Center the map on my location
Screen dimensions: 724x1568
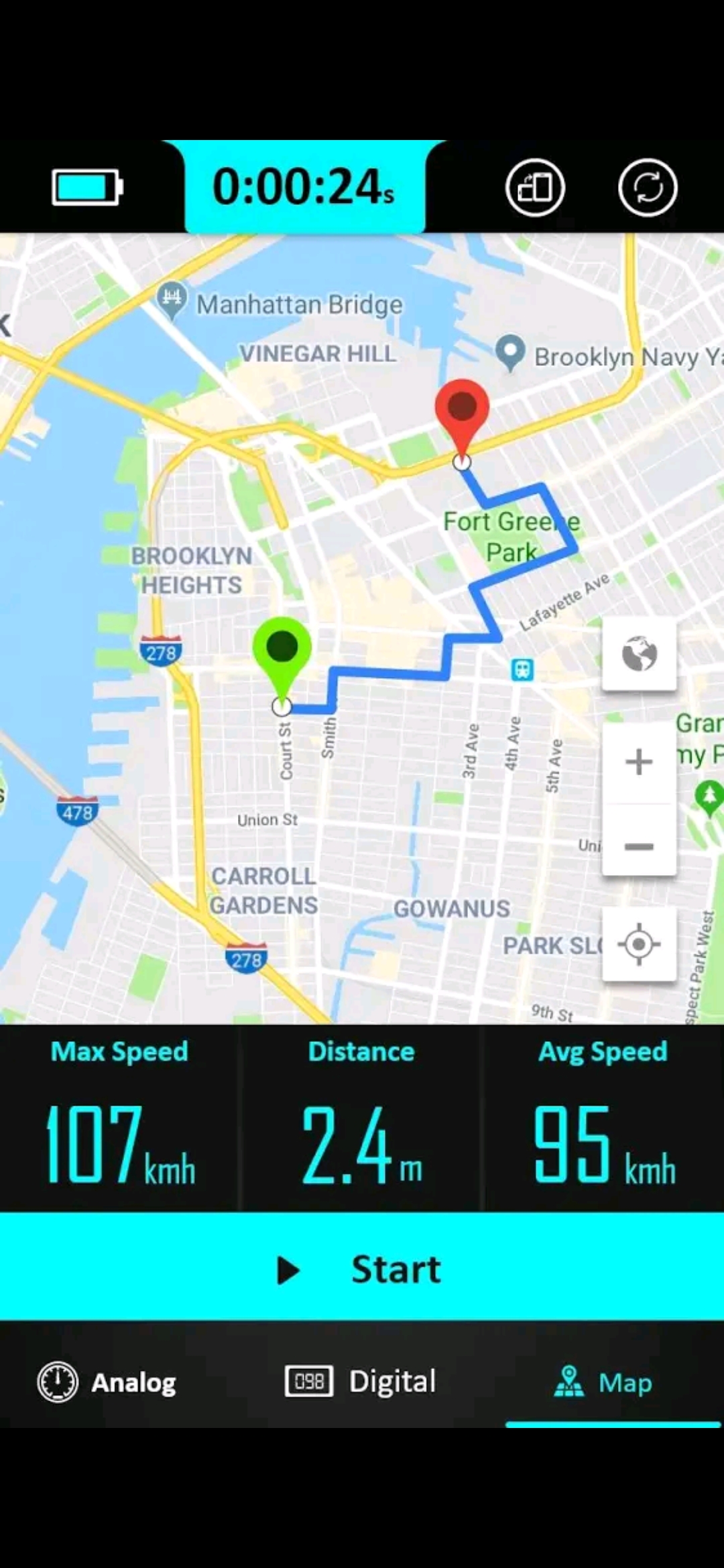(x=639, y=944)
